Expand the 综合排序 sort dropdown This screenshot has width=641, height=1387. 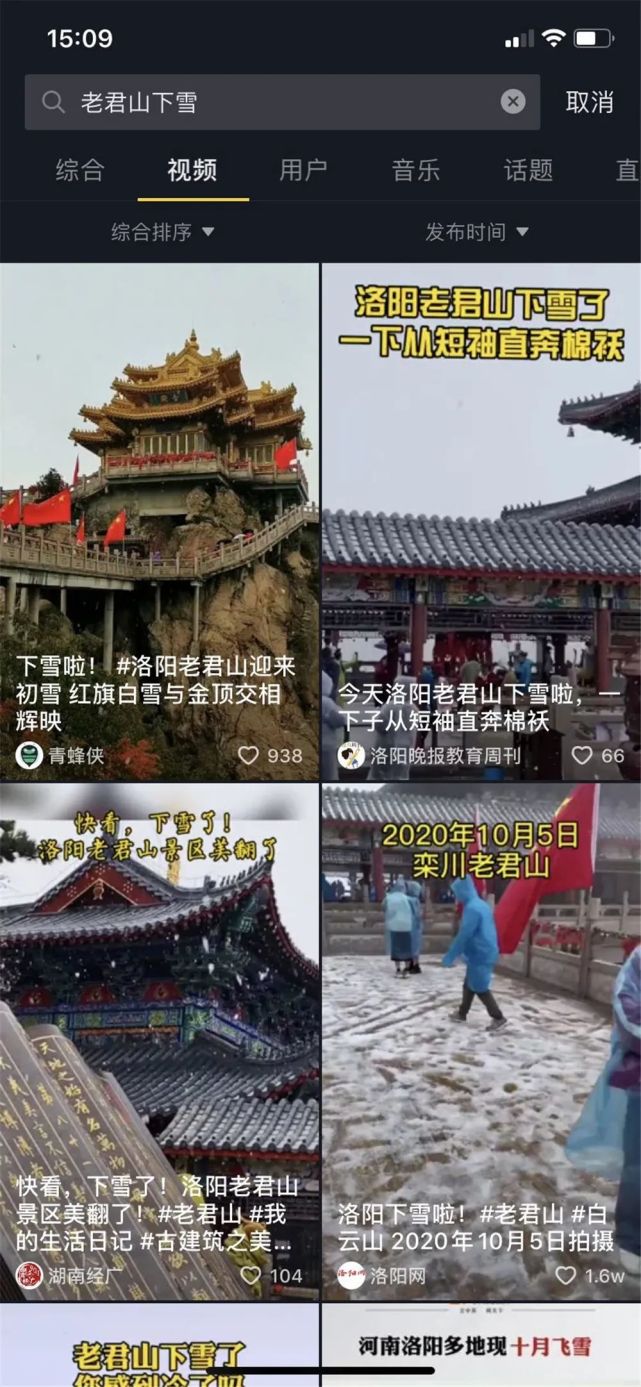(163, 232)
